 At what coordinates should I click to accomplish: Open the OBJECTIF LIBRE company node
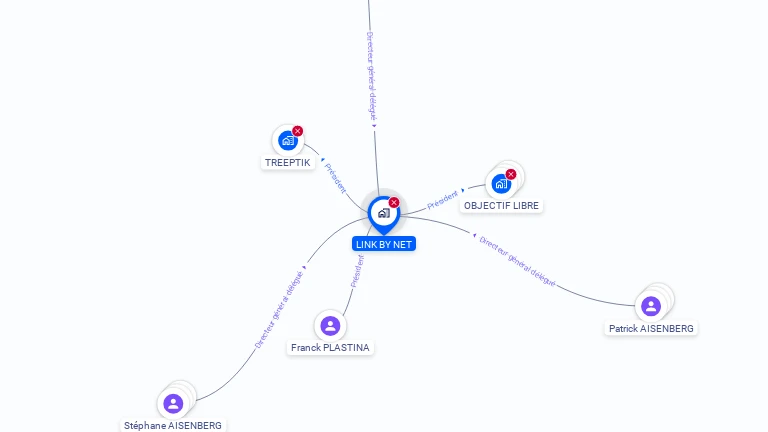click(x=502, y=184)
